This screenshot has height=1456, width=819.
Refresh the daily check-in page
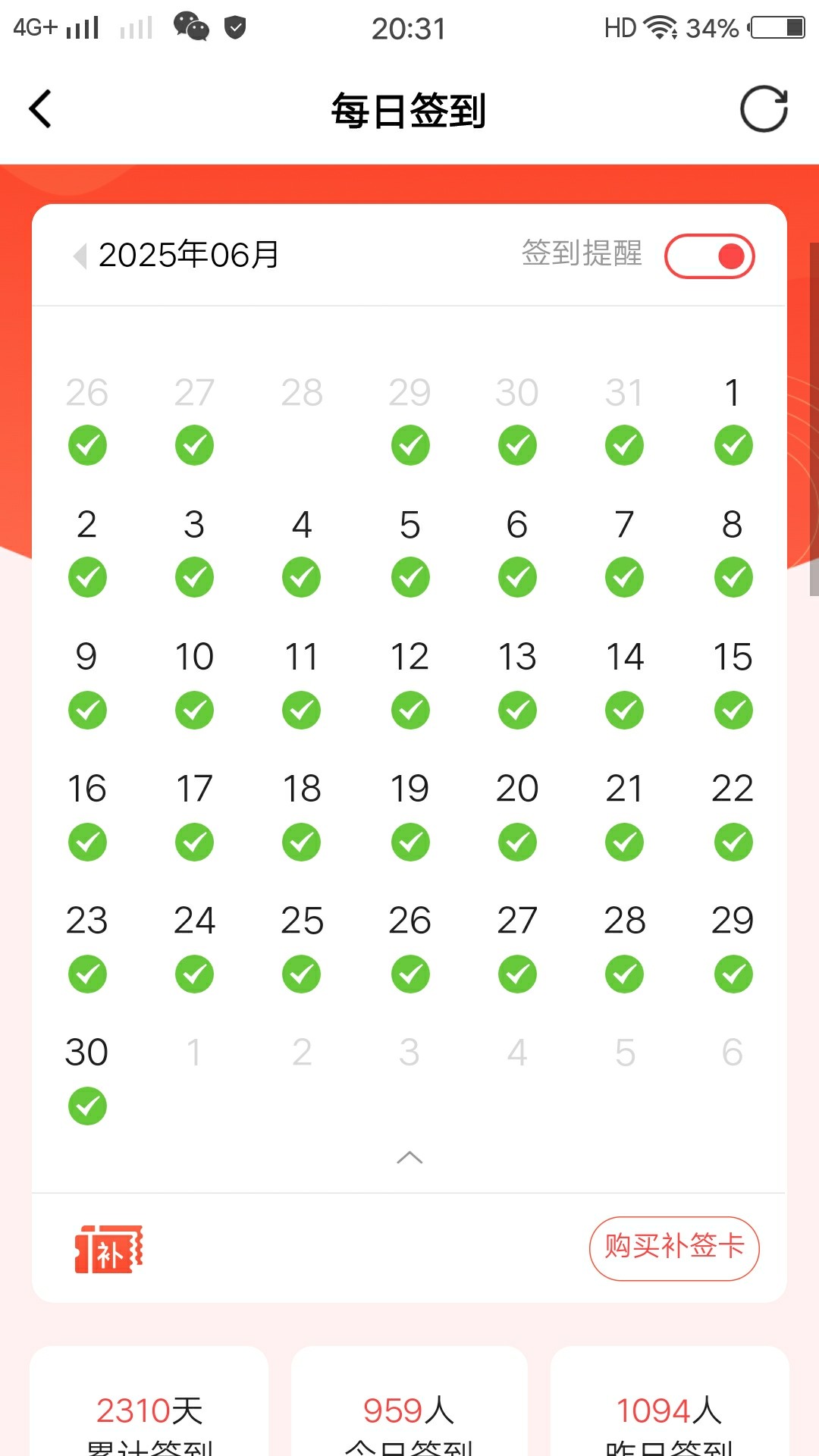coord(764,109)
